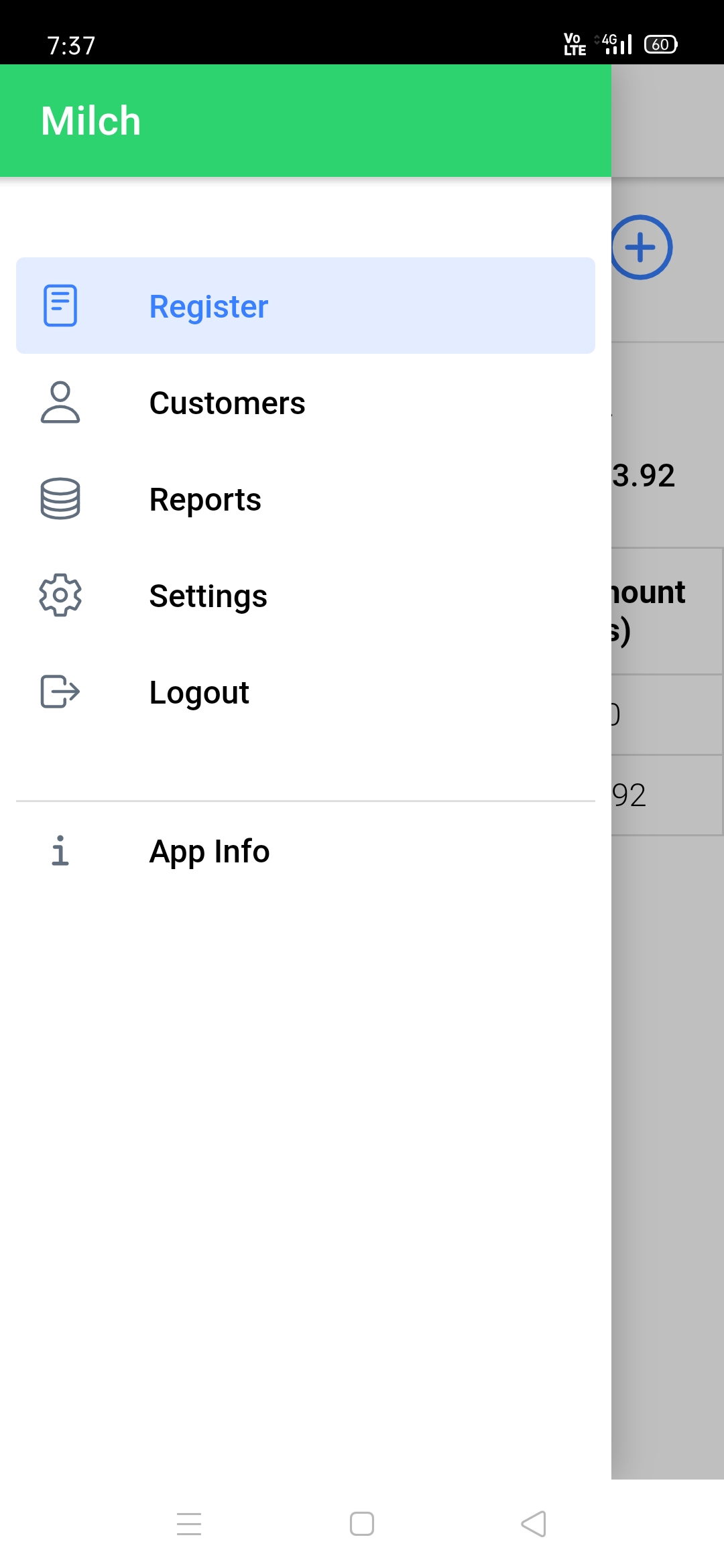
Task: Open the Register section
Action: pos(305,306)
